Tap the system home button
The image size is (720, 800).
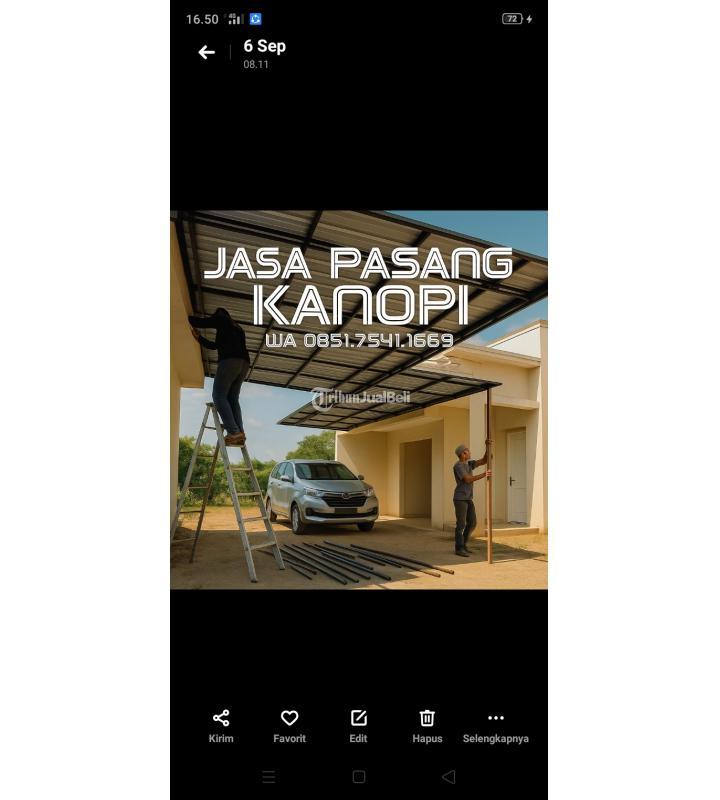[359, 777]
